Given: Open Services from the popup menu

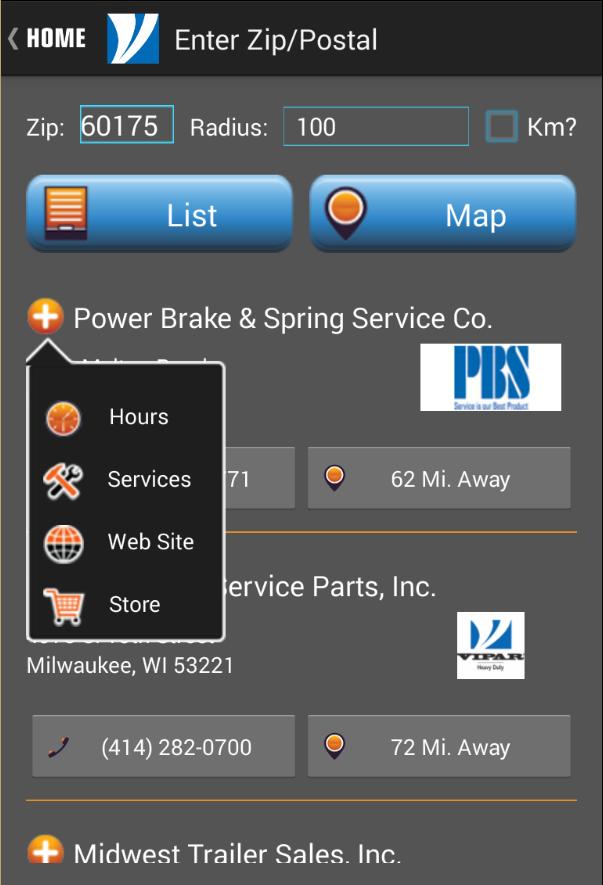Looking at the screenshot, I should click(x=125, y=480).
